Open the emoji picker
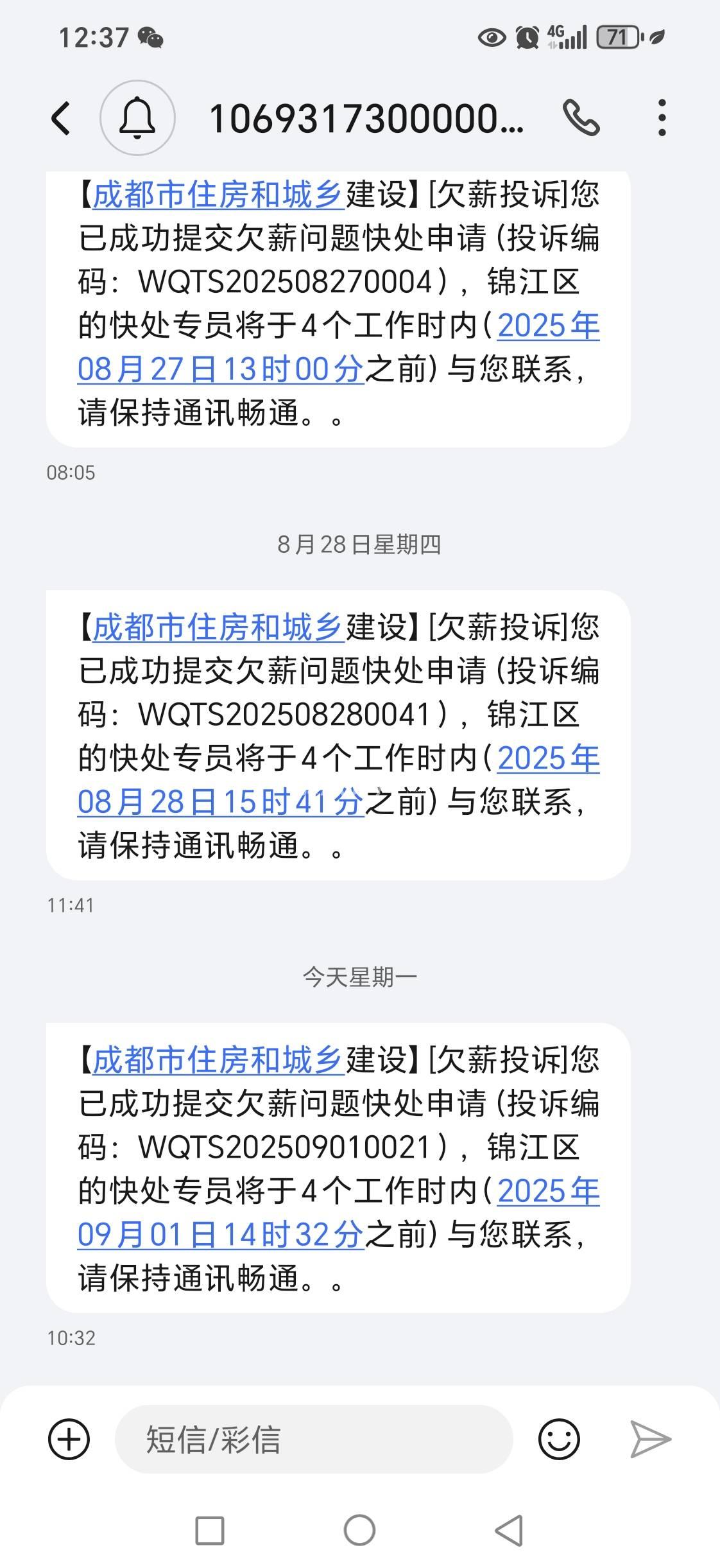 pos(559,1439)
